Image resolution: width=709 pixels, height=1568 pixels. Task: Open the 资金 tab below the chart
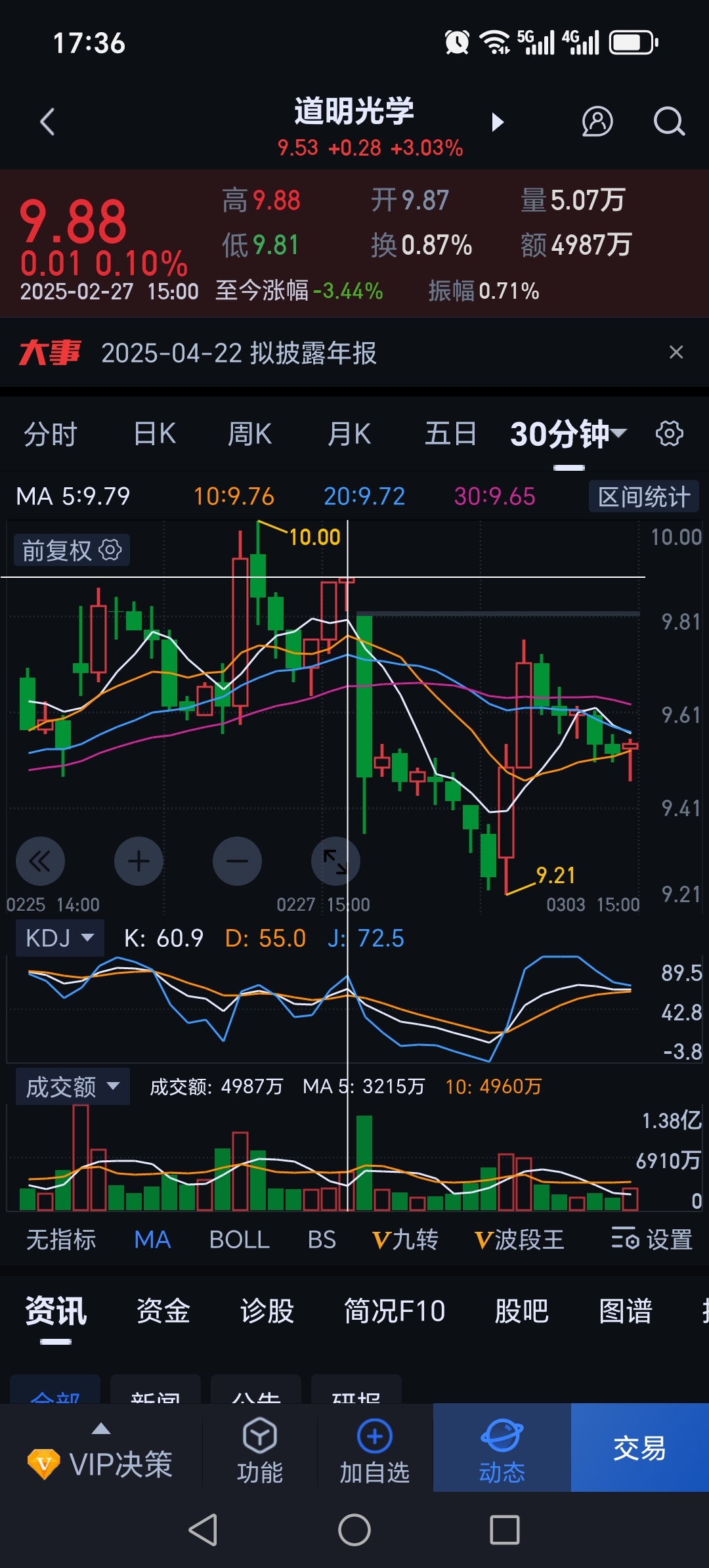(x=161, y=1311)
